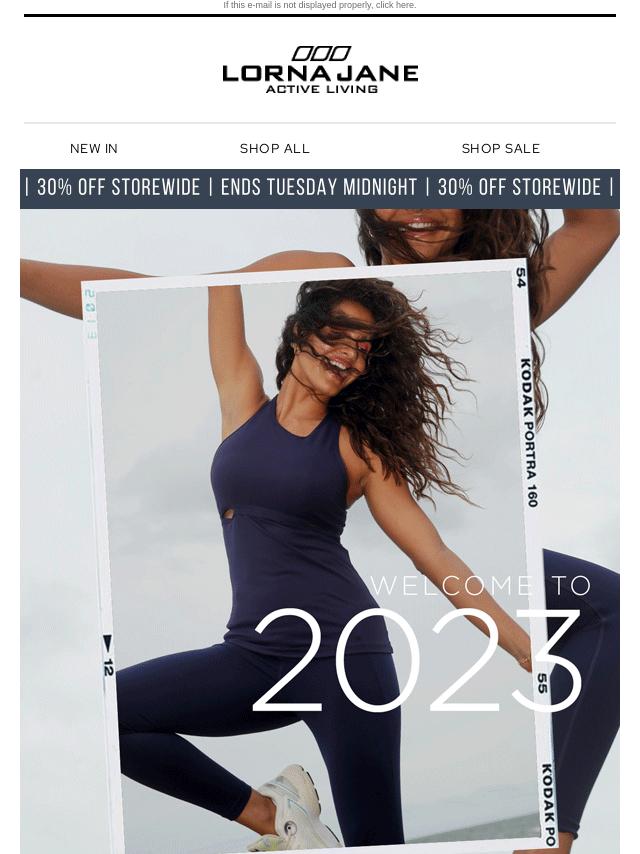Tap the 'click here' display link
Screen dimensions: 640x854
[395, 5]
